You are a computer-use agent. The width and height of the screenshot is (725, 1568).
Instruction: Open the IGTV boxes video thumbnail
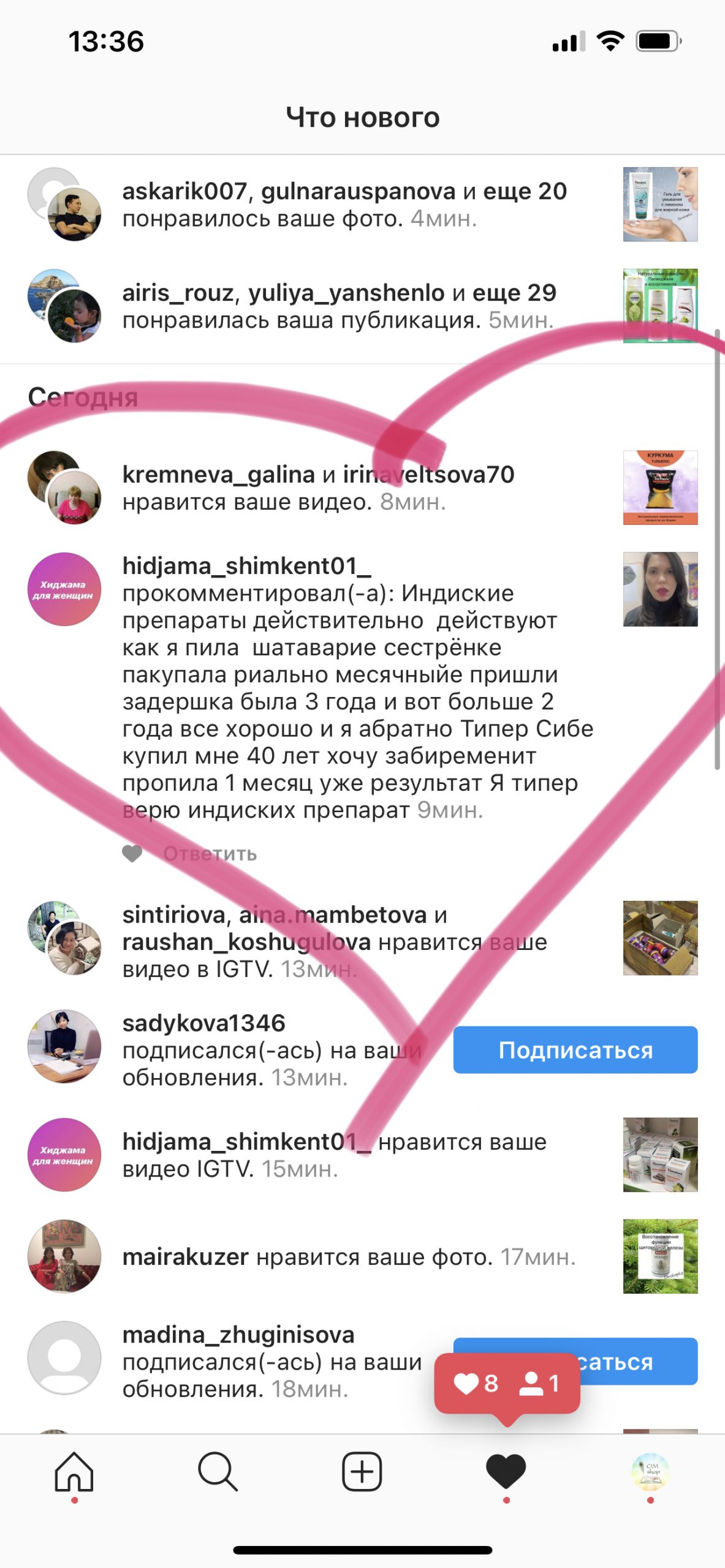tap(660, 938)
